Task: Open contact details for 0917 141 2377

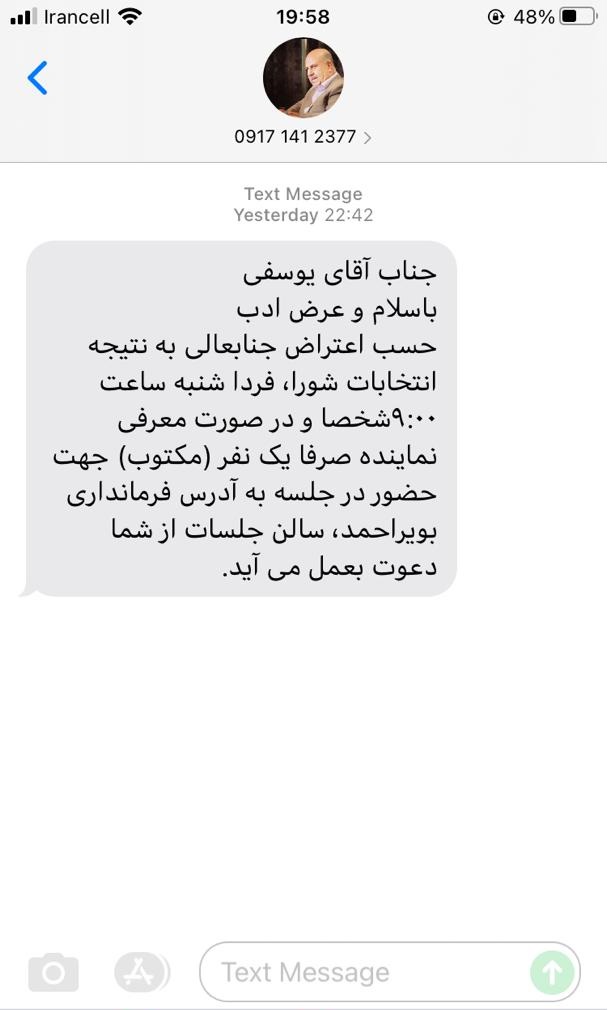Action: [302, 137]
